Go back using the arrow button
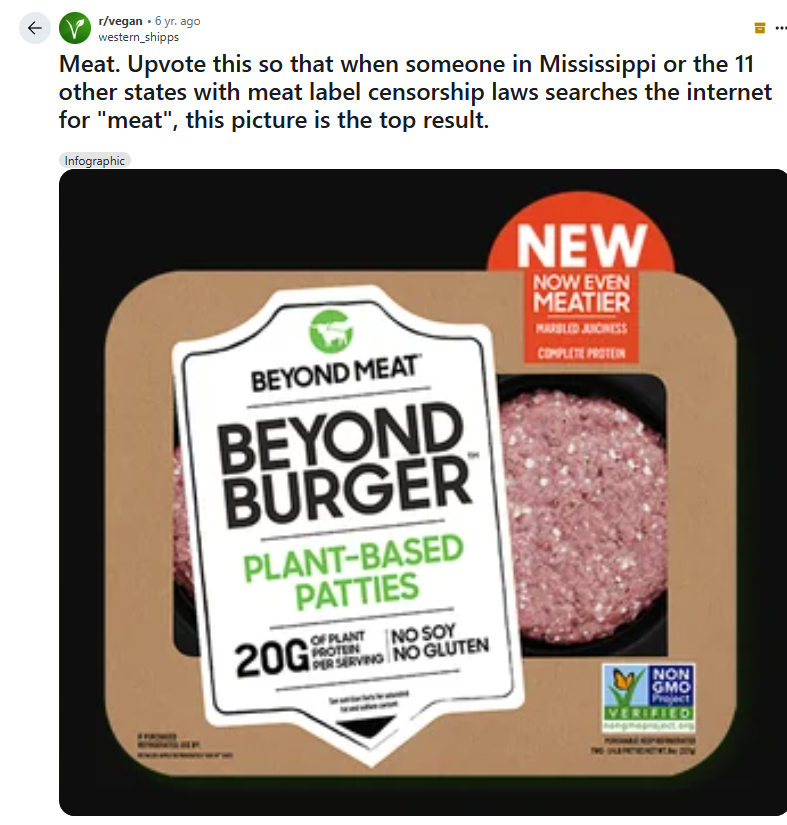The height and width of the screenshot is (825, 787). click(x=35, y=28)
